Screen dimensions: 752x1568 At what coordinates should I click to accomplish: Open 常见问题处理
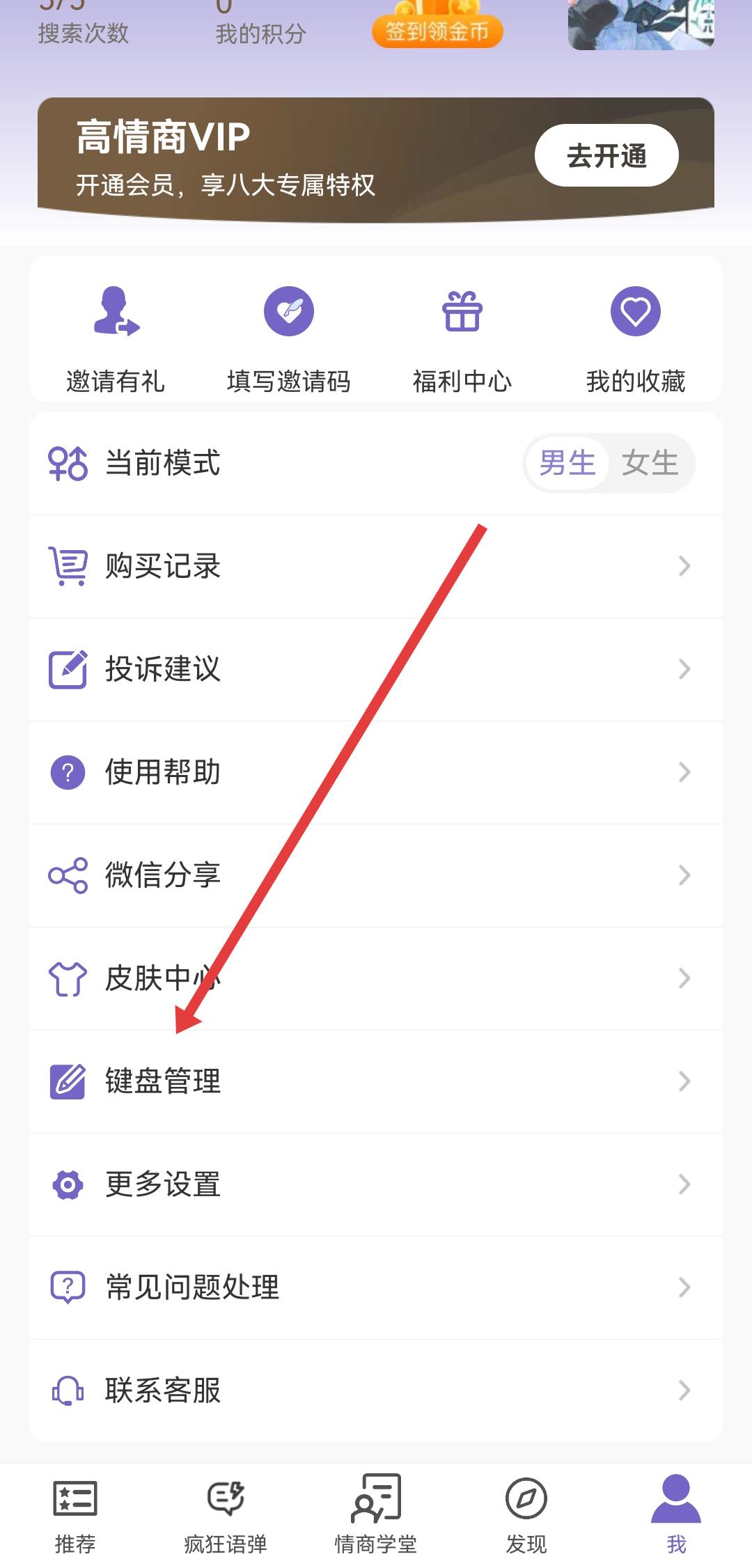click(376, 1287)
